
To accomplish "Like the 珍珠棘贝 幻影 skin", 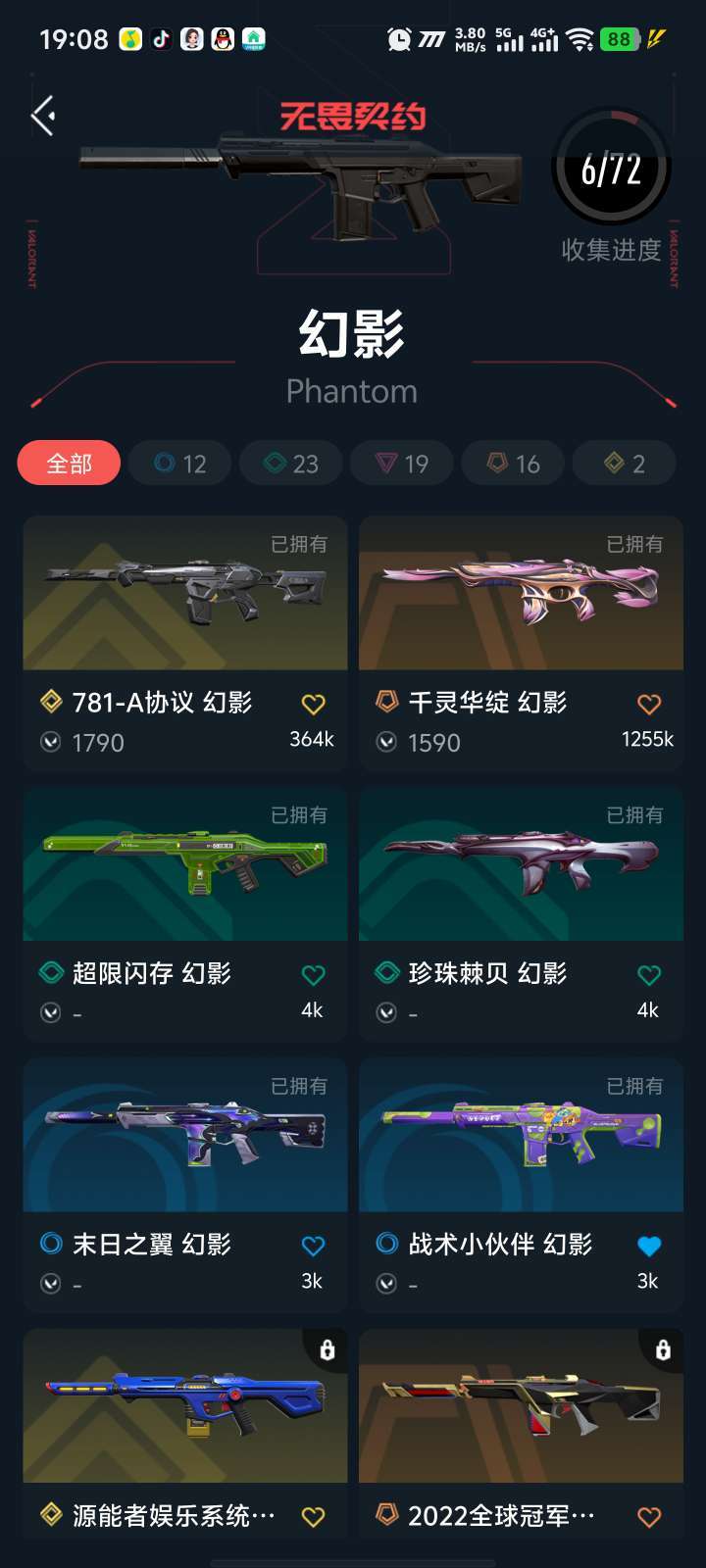I will tap(649, 975).
